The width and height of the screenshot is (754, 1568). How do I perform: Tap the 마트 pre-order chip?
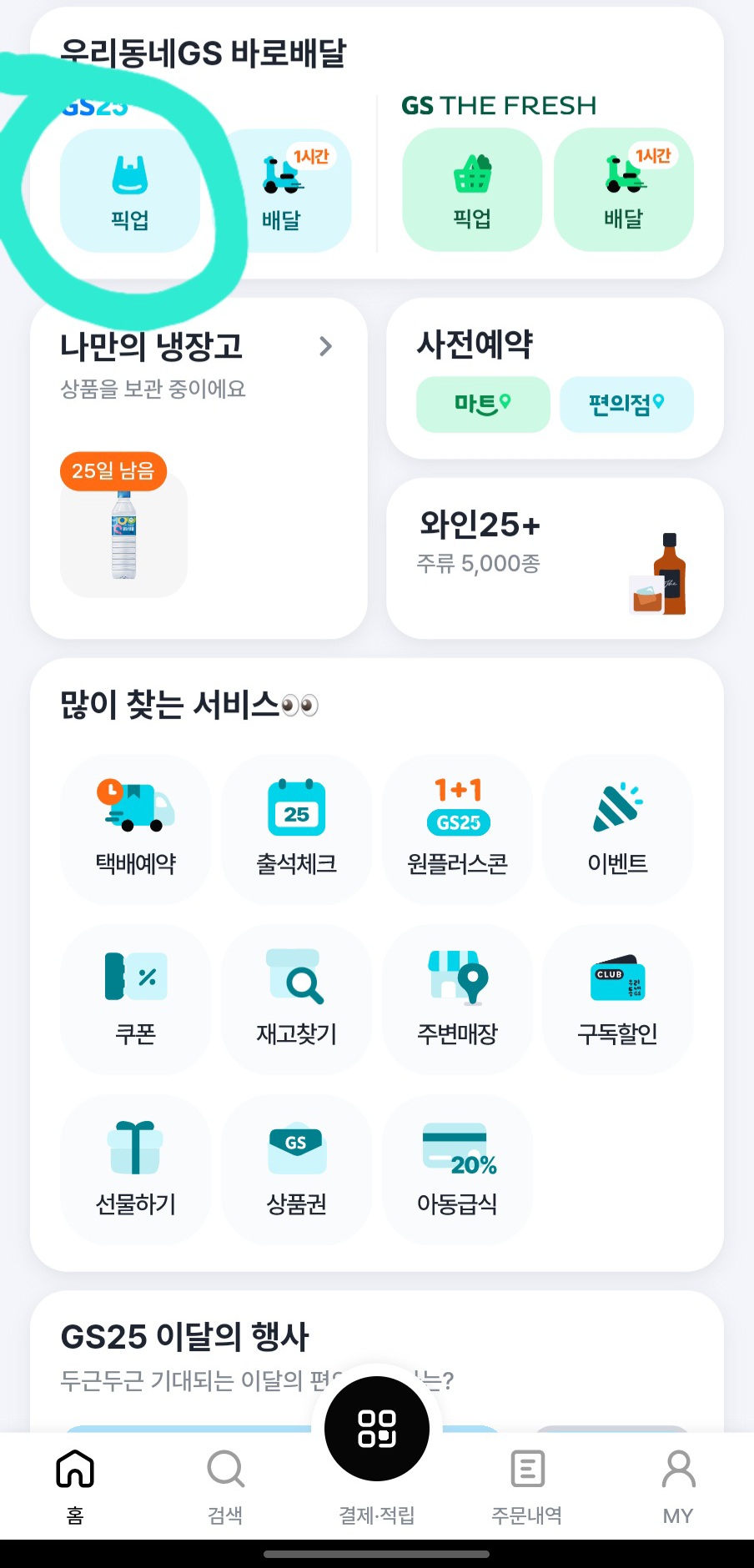click(x=483, y=405)
